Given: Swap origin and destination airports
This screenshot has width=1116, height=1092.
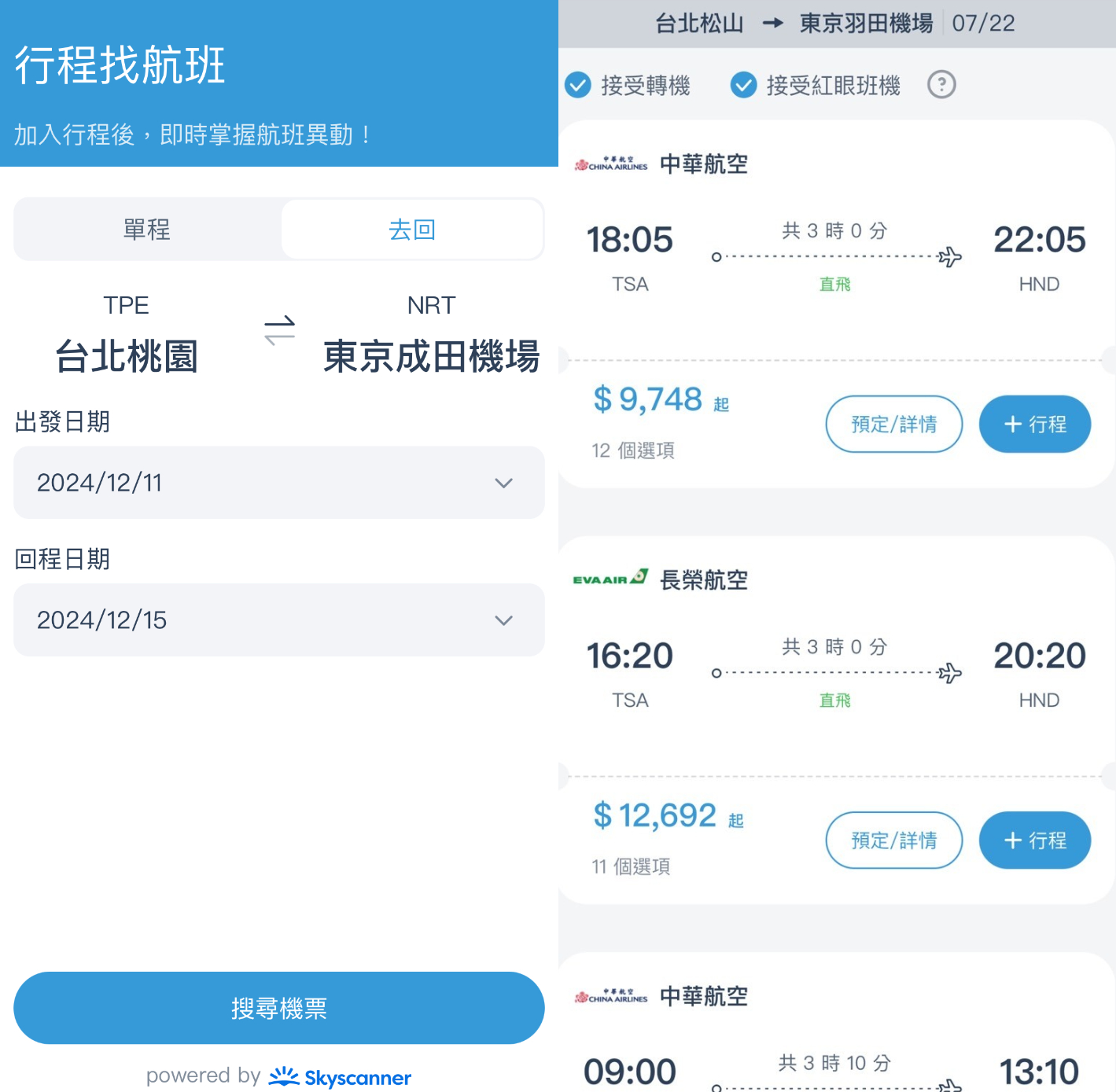Looking at the screenshot, I should click(x=279, y=330).
